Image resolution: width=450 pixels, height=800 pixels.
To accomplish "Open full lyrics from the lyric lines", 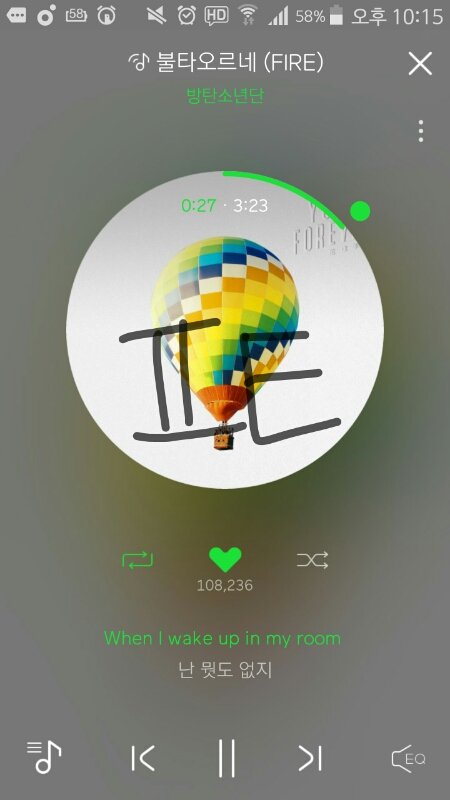I will pos(223,654).
